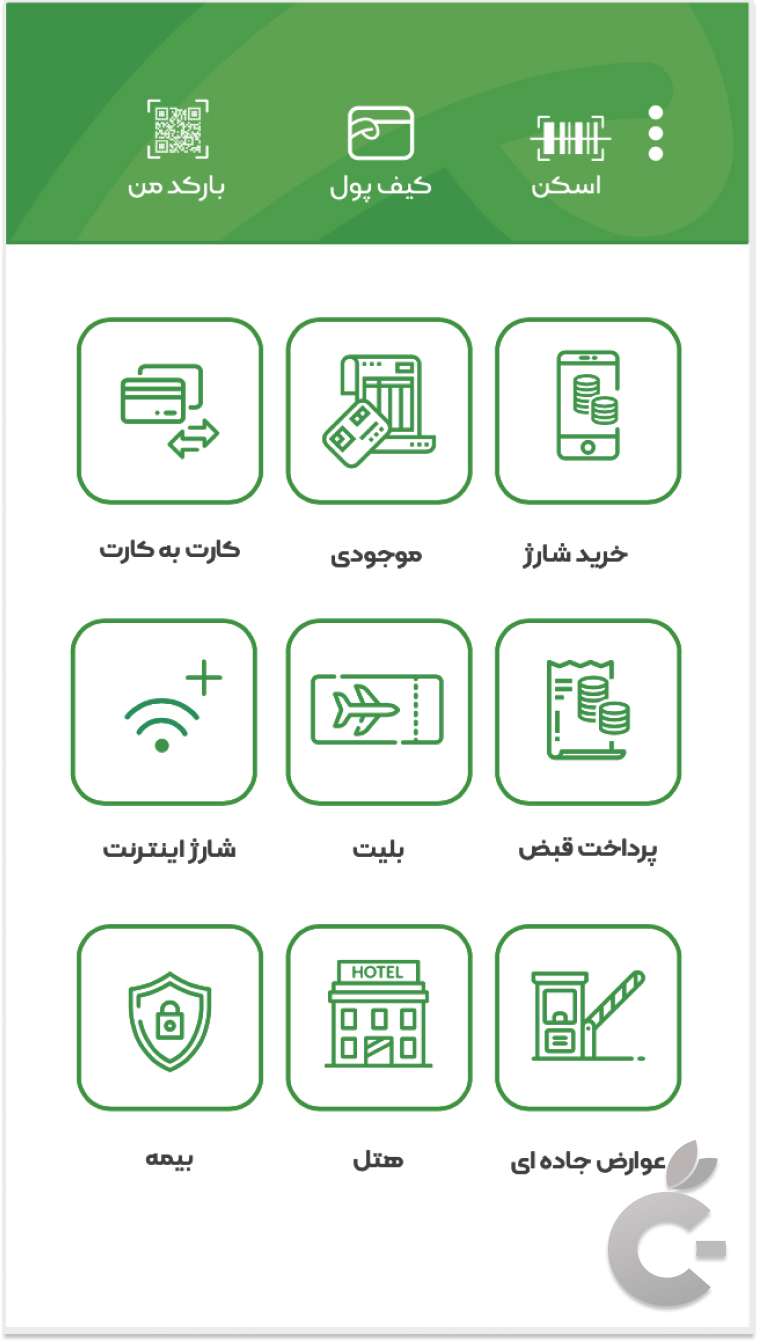The image size is (758, 1342).
Task: Select خرید شارژ top-up tile
Action: 588,411
